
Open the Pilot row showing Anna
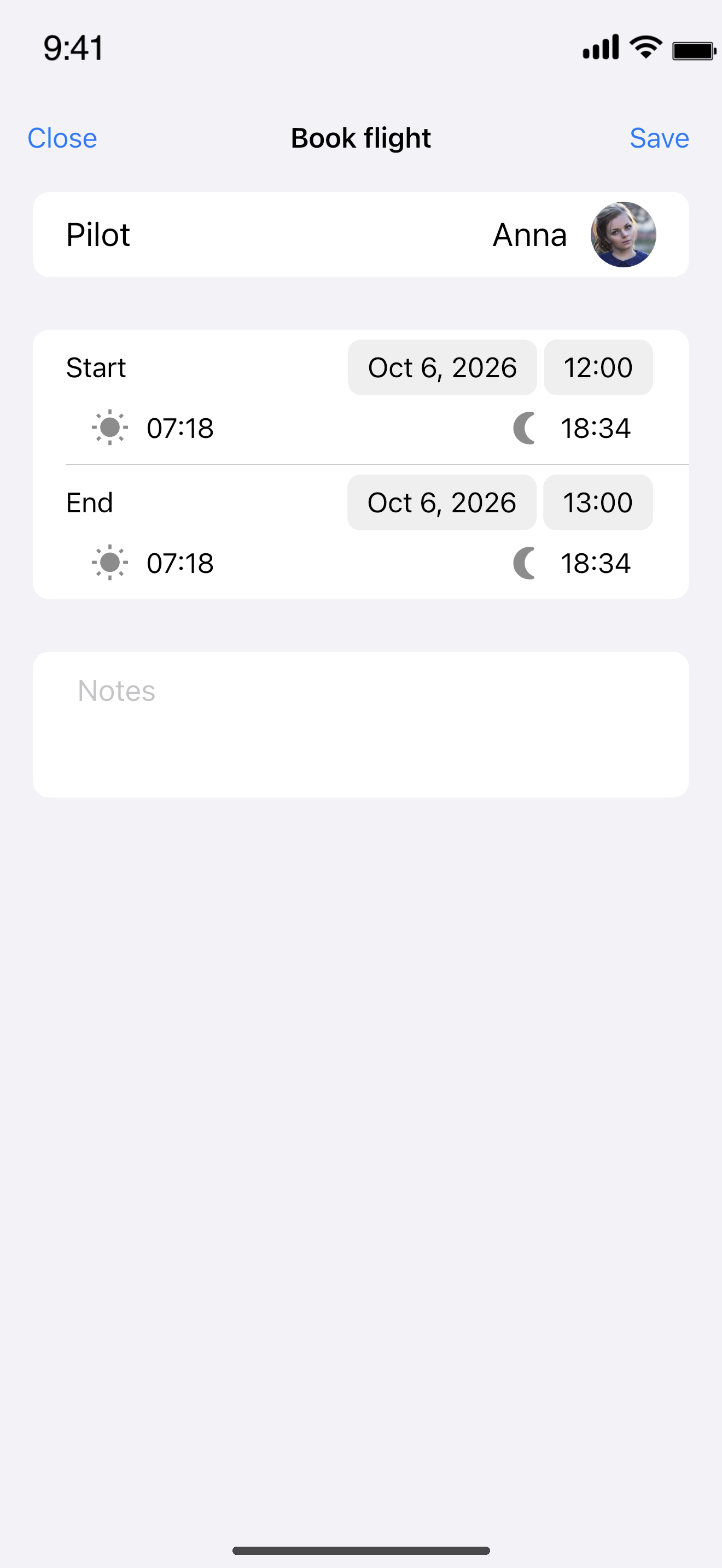361,235
